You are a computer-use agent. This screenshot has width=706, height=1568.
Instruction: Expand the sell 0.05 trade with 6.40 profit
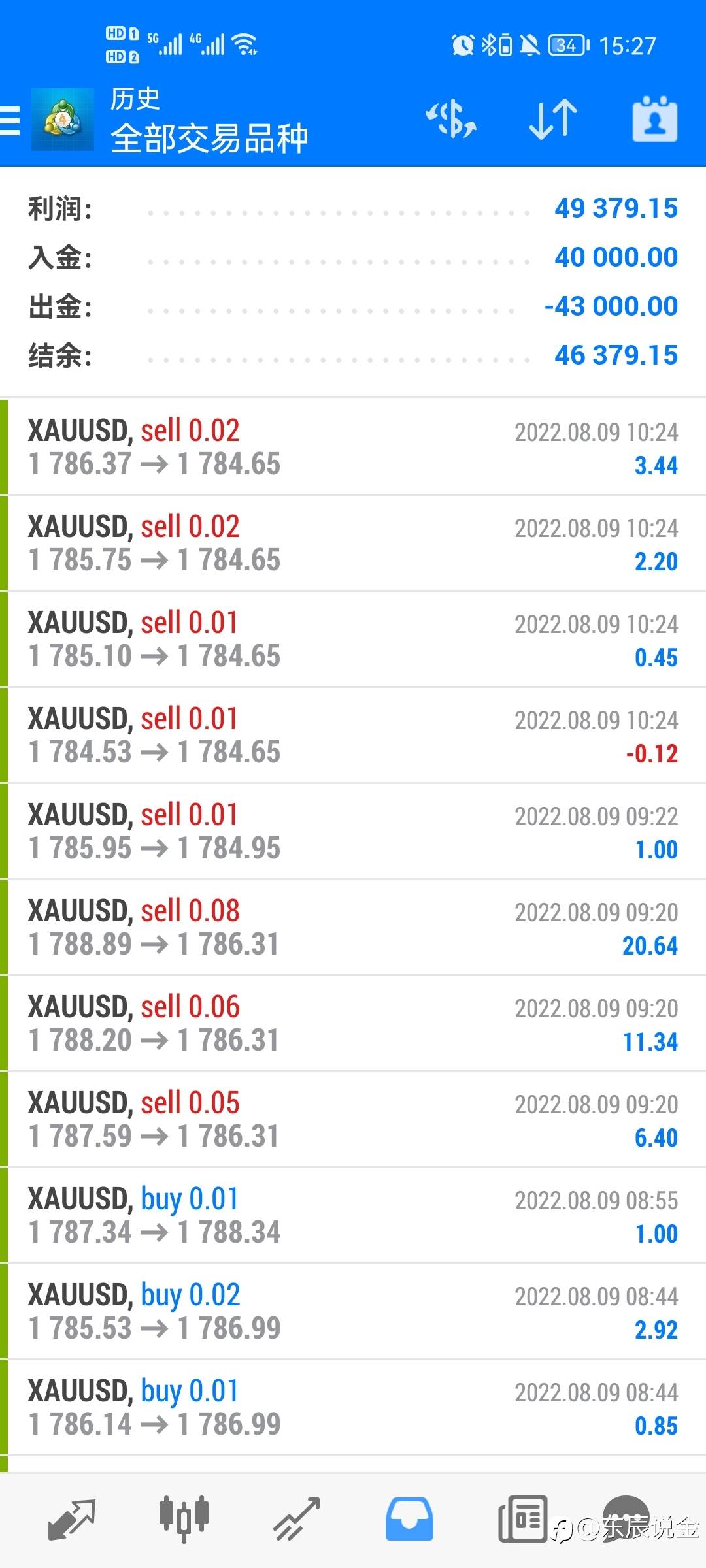(x=353, y=1120)
